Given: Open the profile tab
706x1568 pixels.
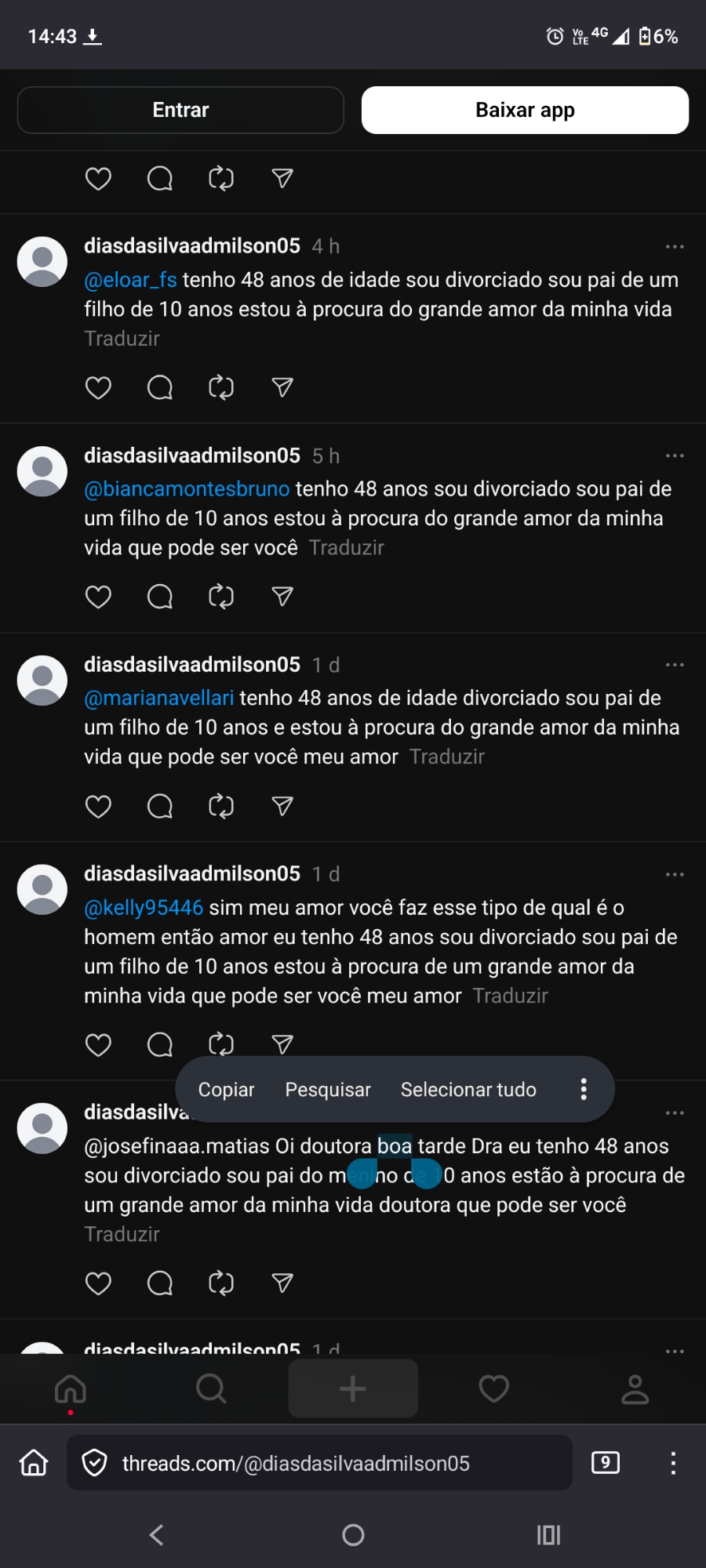Looking at the screenshot, I should click(635, 1388).
